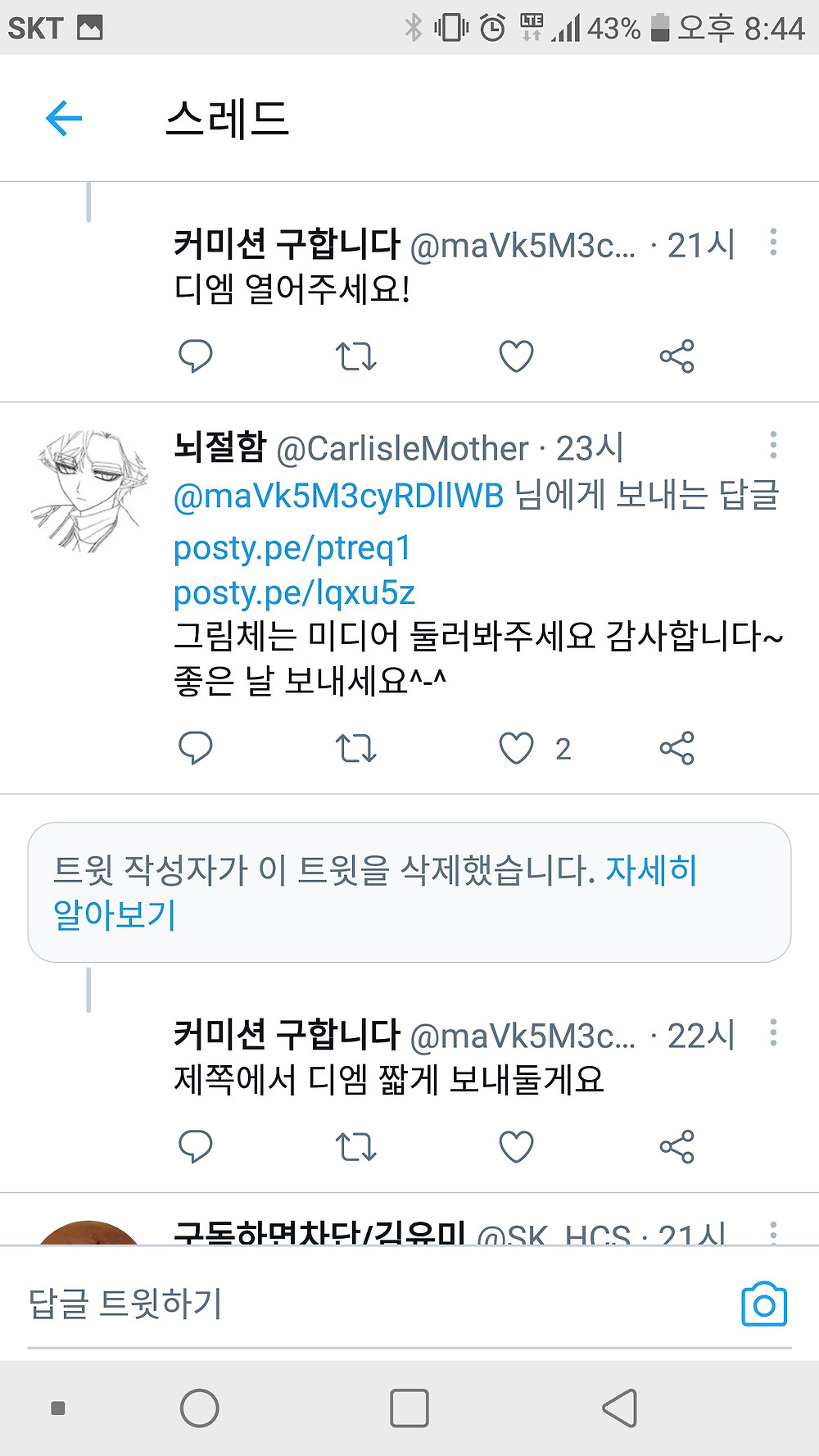819x1456 pixels.
Task: Open overflow menu on 뇌절함's tweet
Action: [x=772, y=446]
